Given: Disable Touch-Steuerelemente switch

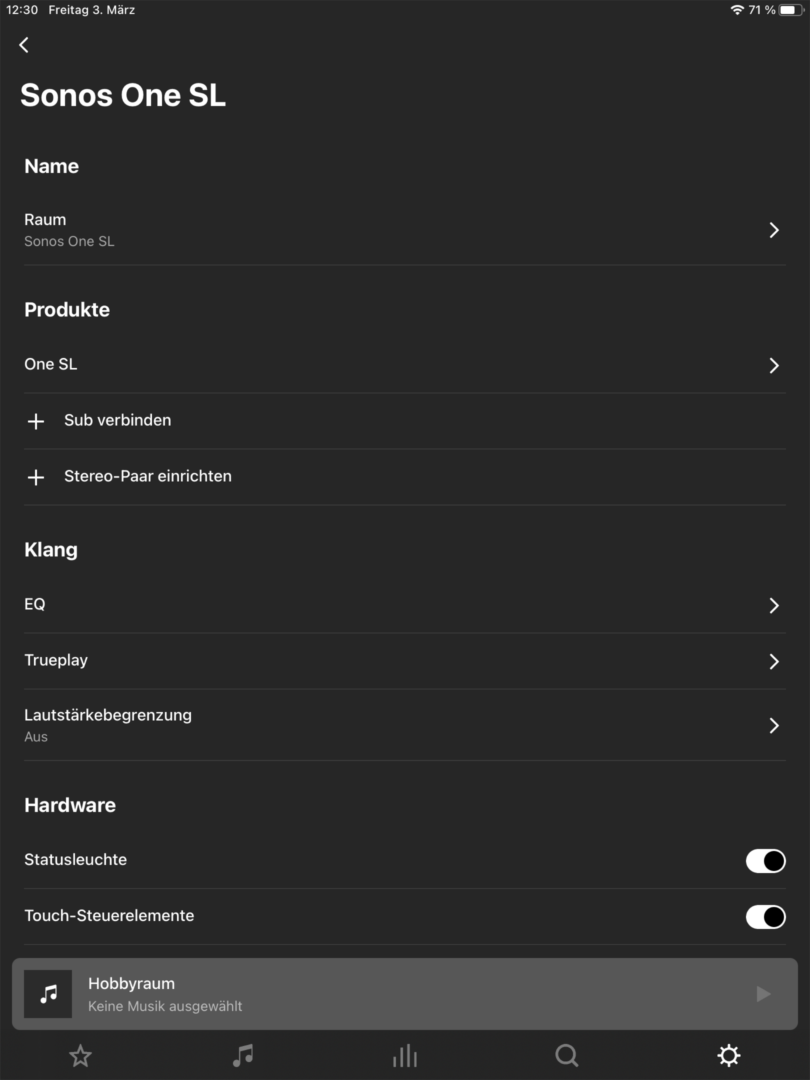Looking at the screenshot, I should pos(765,917).
